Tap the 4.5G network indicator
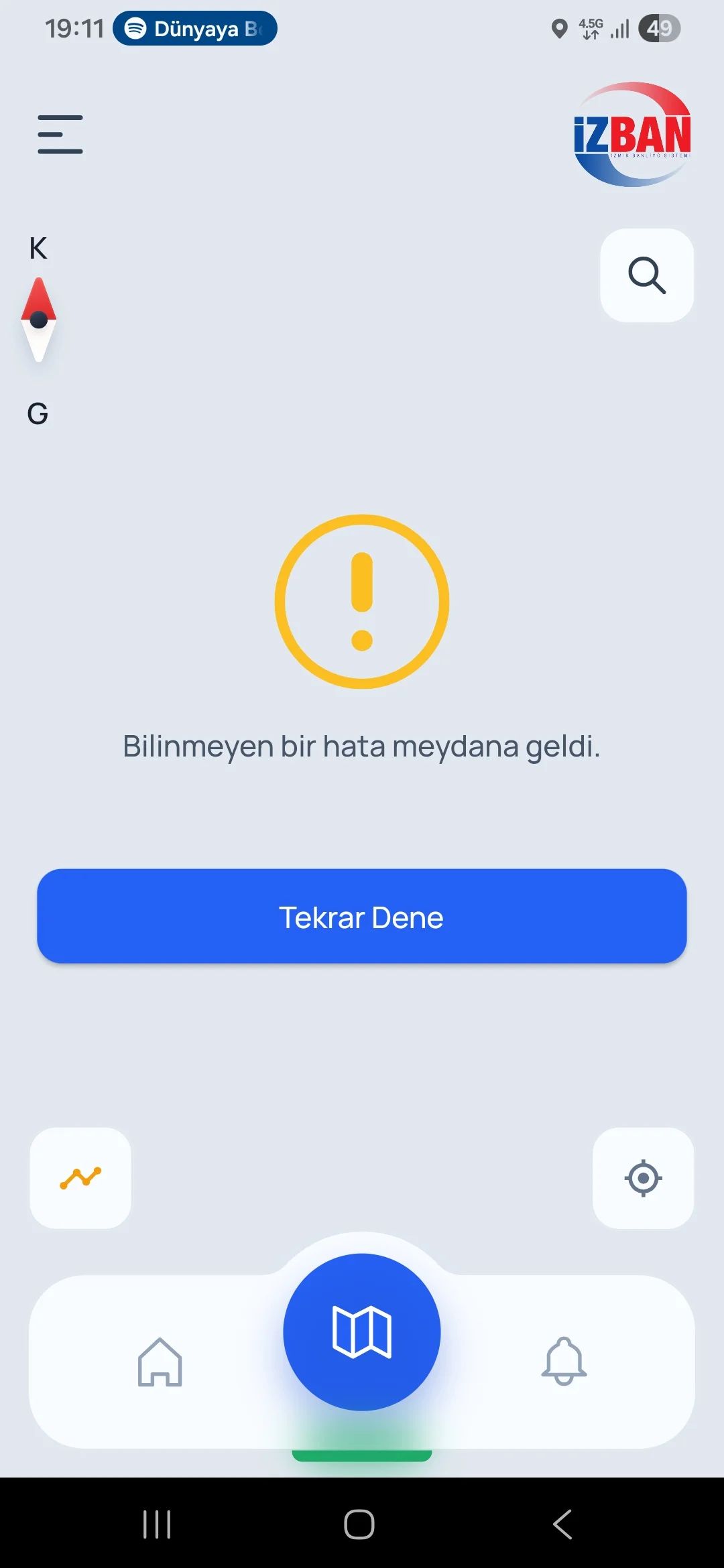This screenshot has width=724, height=1568. [589, 28]
